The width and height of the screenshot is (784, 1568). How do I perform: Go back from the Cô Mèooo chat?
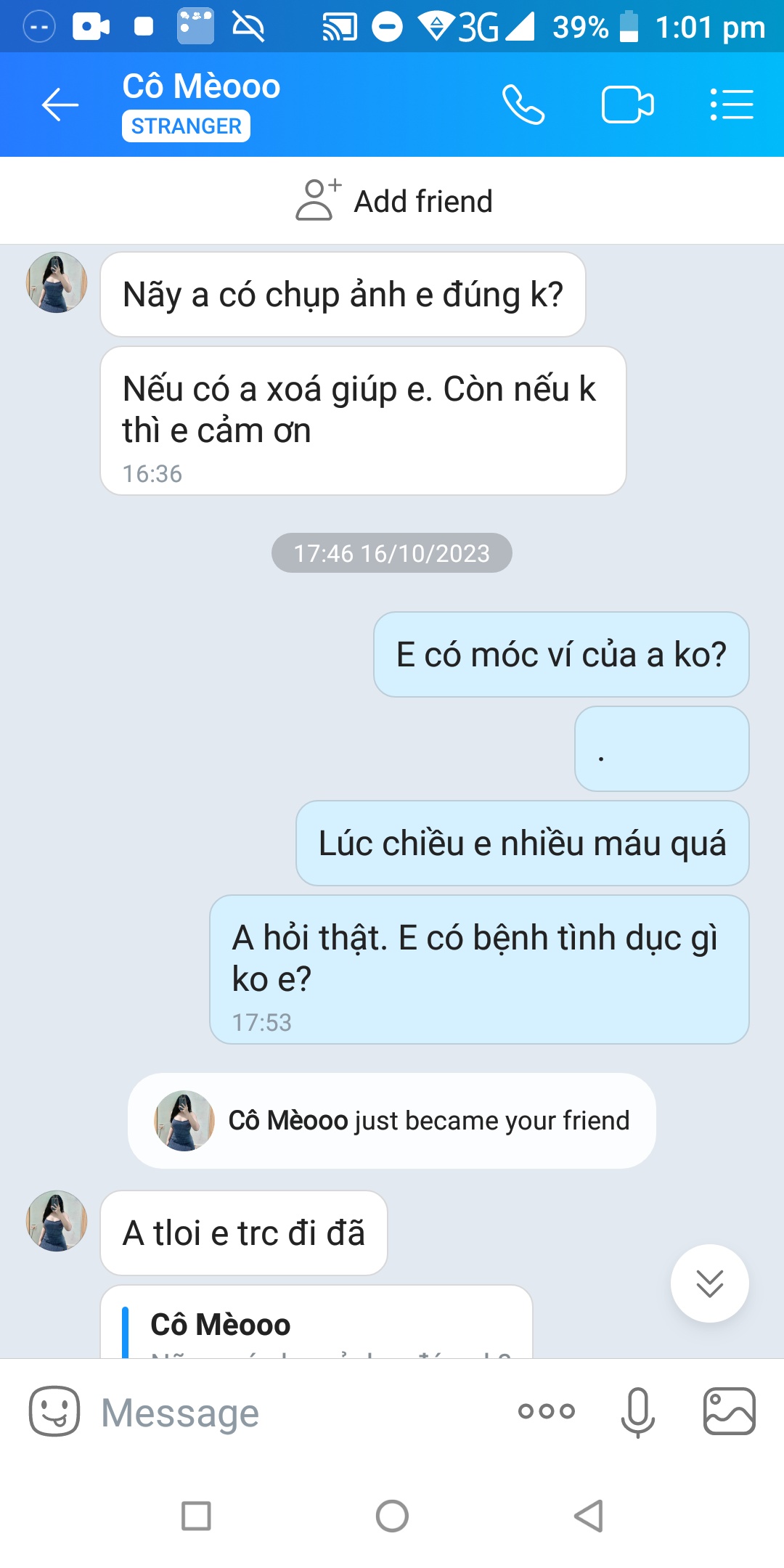(60, 105)
